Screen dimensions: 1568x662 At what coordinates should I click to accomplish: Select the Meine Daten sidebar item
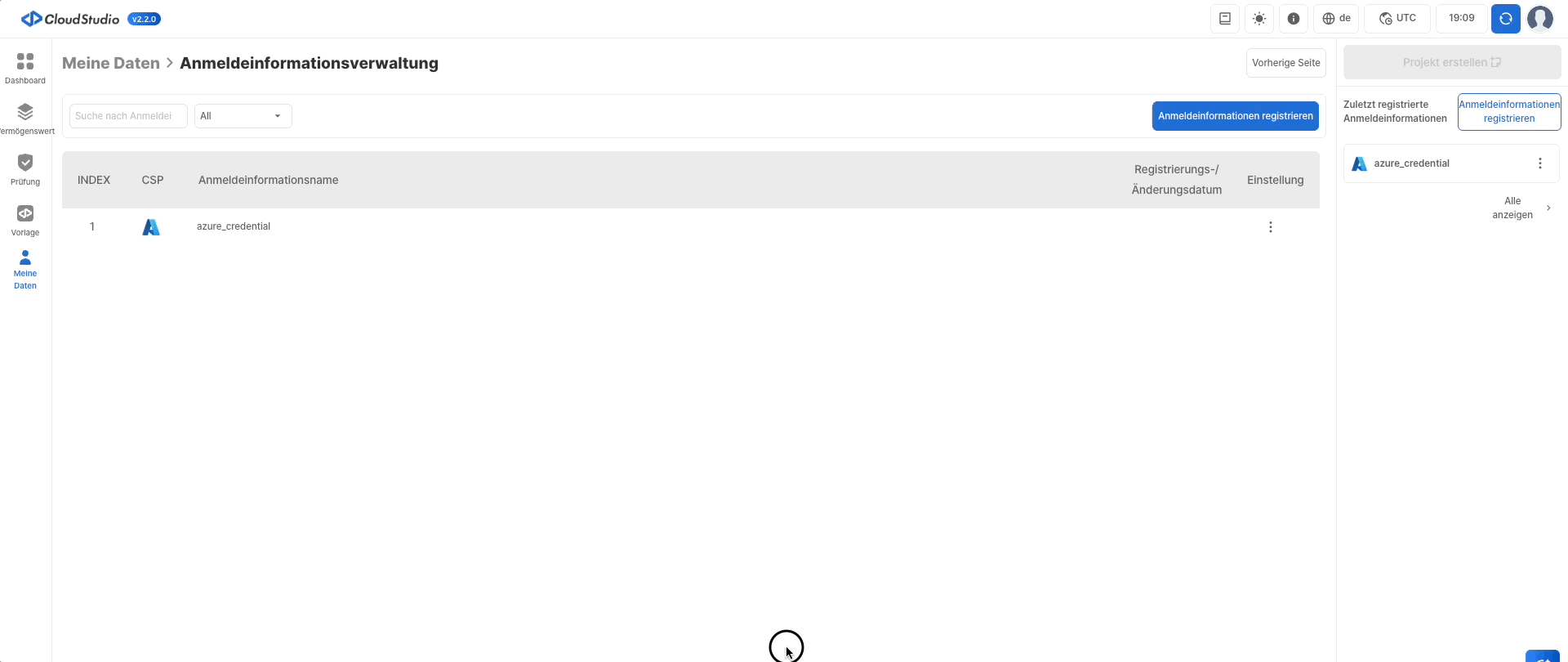click(25, 269)
